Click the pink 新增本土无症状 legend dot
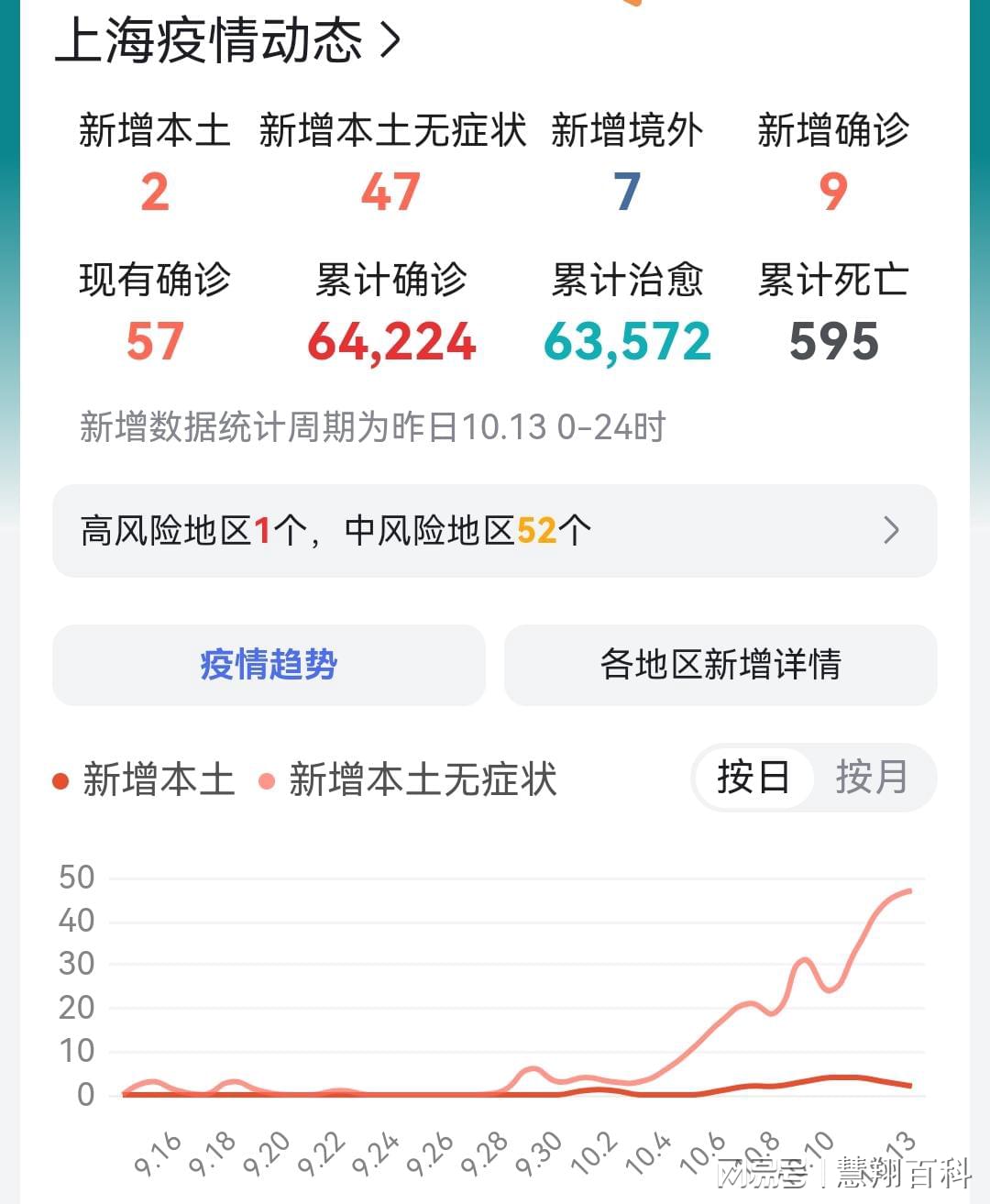Viewport: 990px width, 1204px height. tap(266, 780)
